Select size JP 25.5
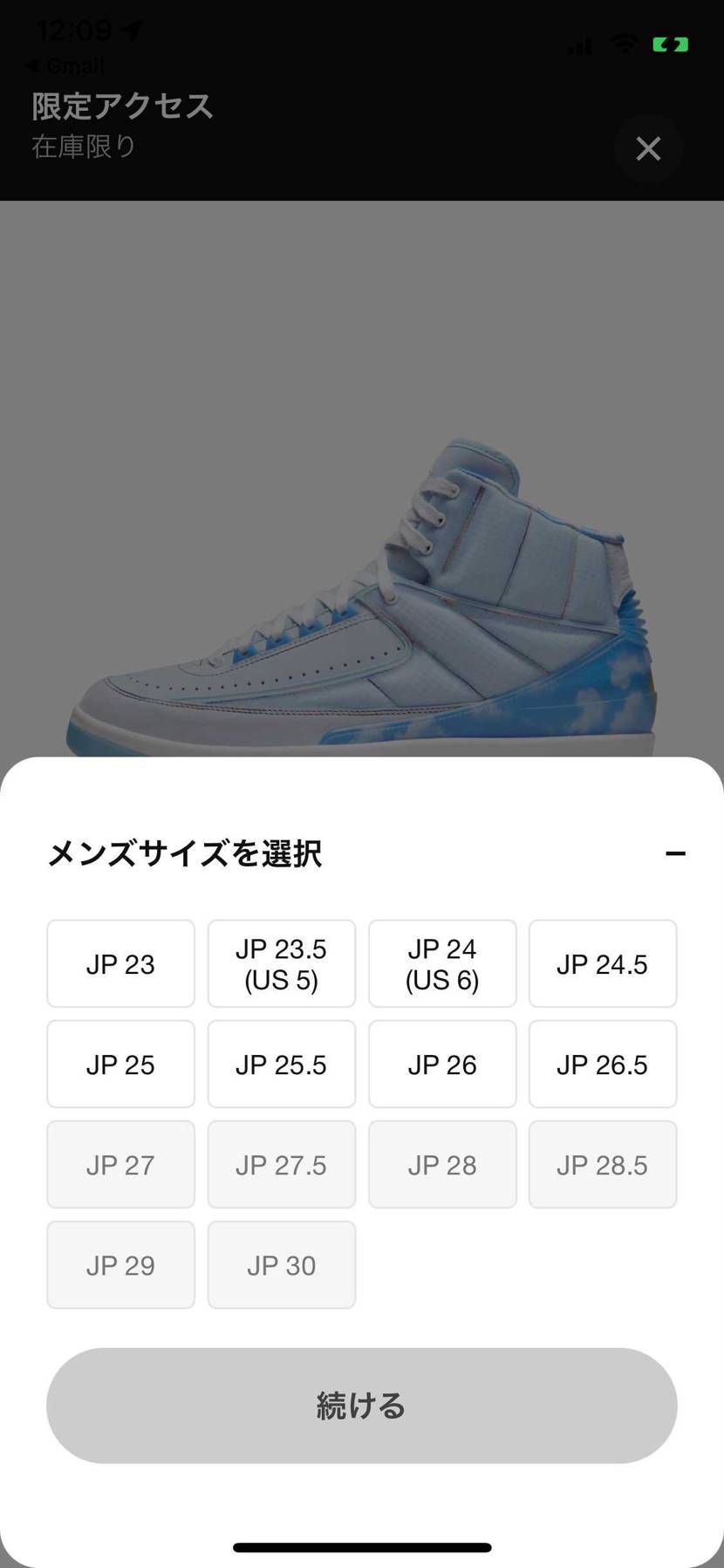The height and width of the screenshot is (1568, 724). tap(281, 1064)
